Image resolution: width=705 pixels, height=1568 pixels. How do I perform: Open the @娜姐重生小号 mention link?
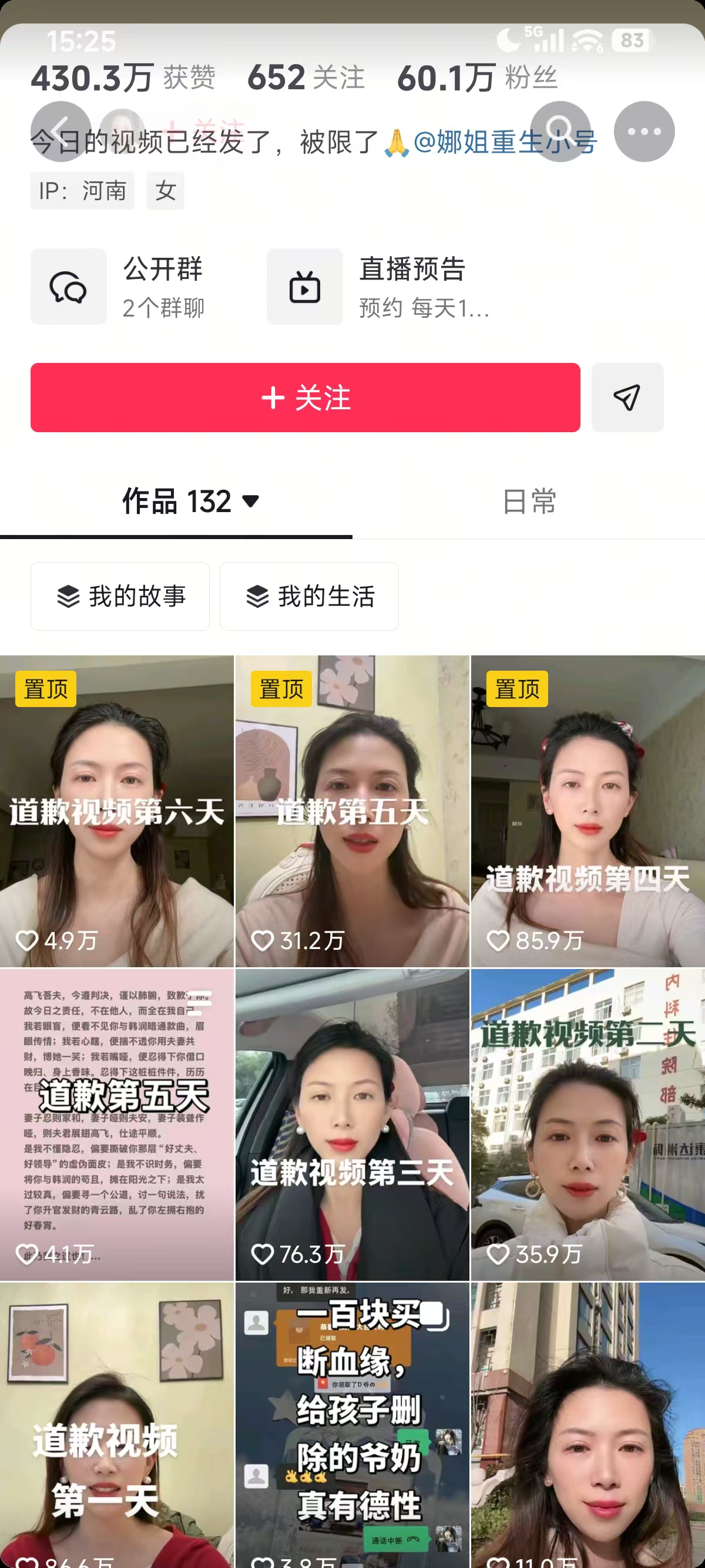[504, 143]
